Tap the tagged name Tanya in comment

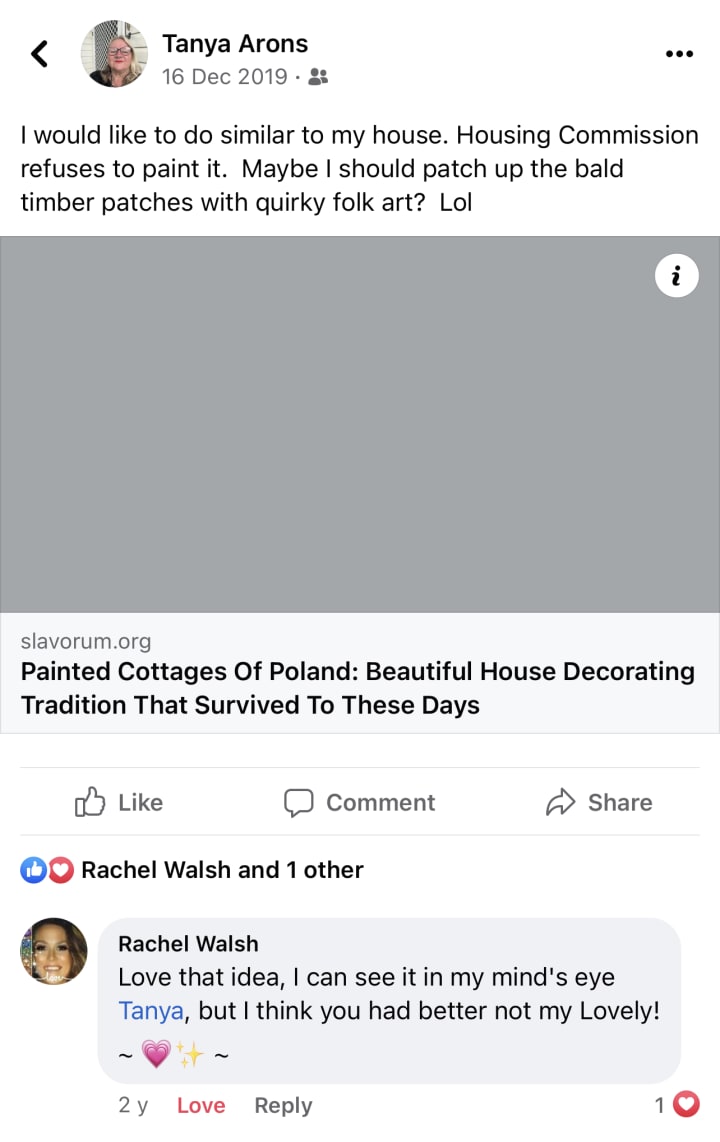[151, 1011]
